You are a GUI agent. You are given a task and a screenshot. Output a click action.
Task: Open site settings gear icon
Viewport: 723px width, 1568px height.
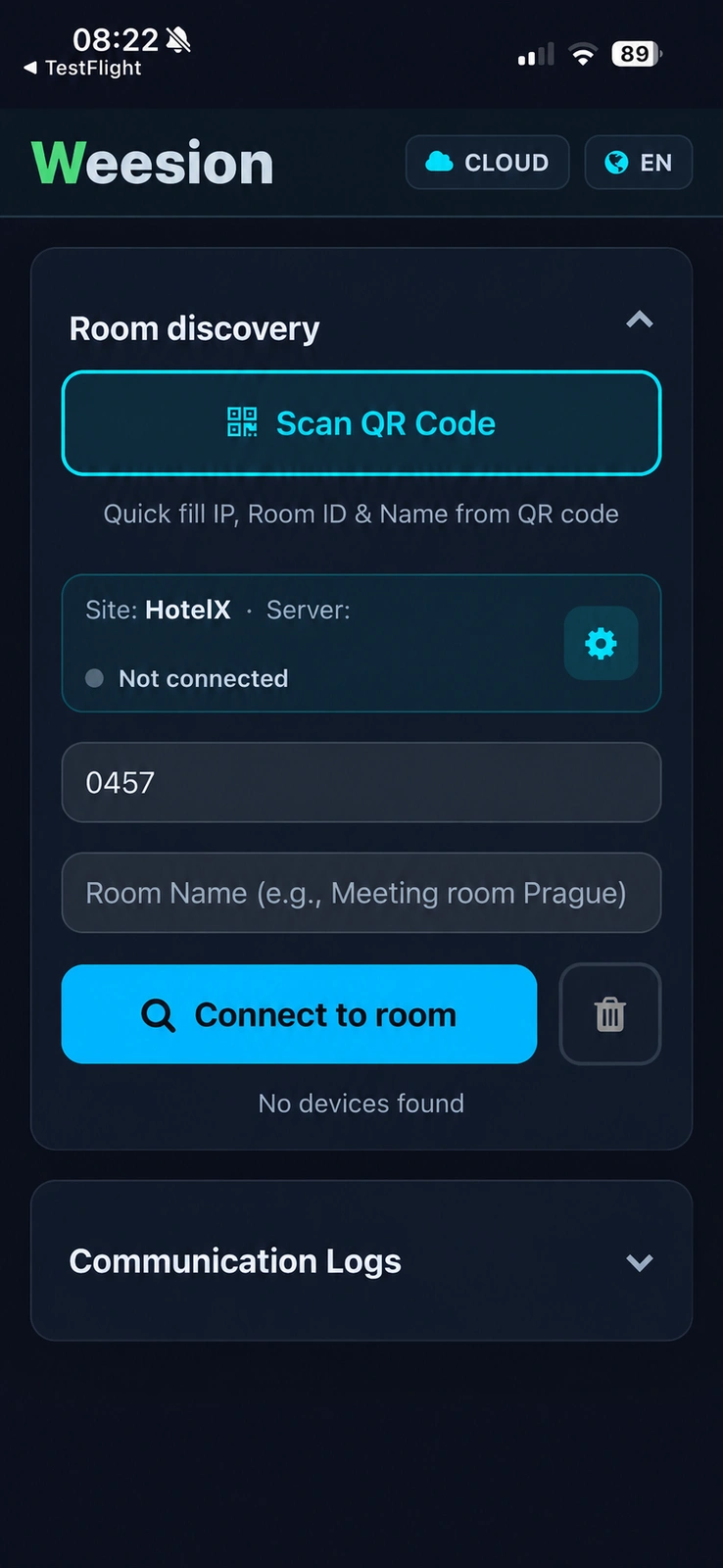[601, 643]
